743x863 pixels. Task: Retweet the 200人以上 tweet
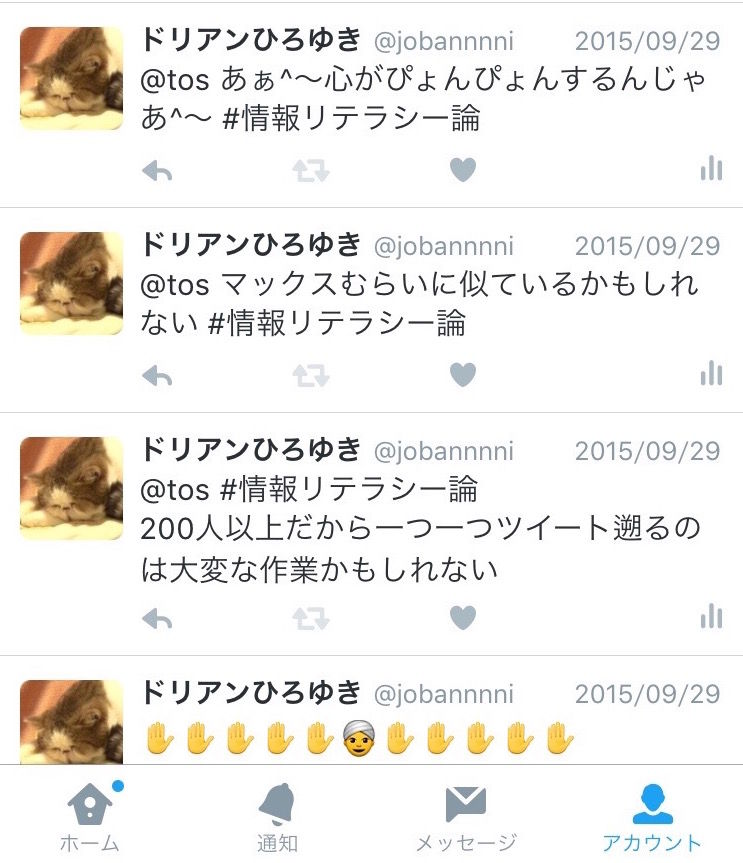click(310, 619)
